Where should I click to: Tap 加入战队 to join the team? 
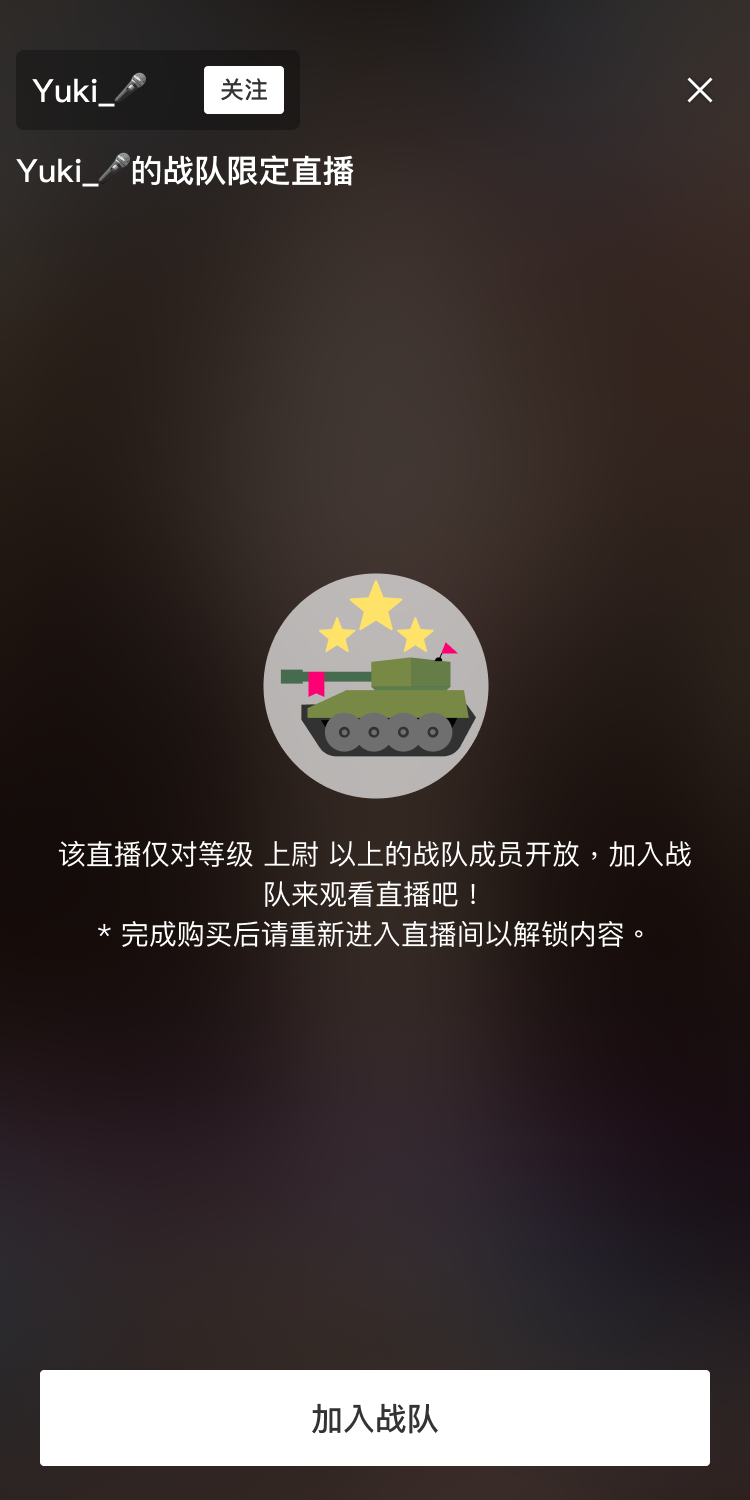coord(375,1418)
